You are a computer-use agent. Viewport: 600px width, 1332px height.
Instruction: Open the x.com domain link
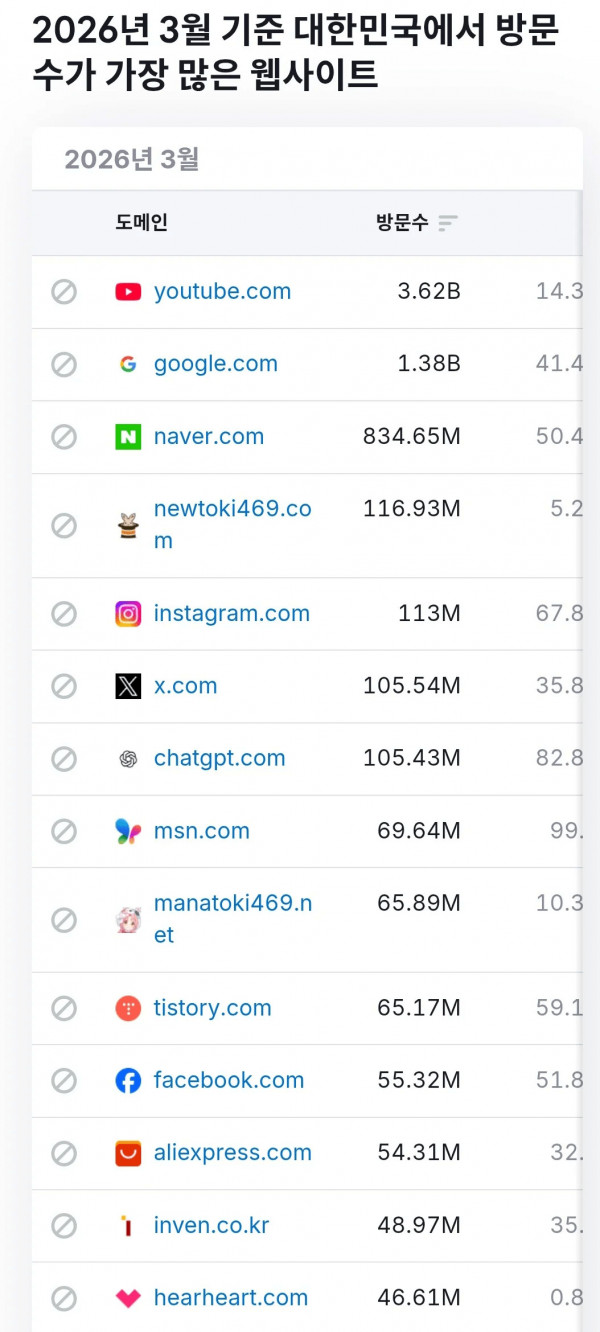click(185, 686)
